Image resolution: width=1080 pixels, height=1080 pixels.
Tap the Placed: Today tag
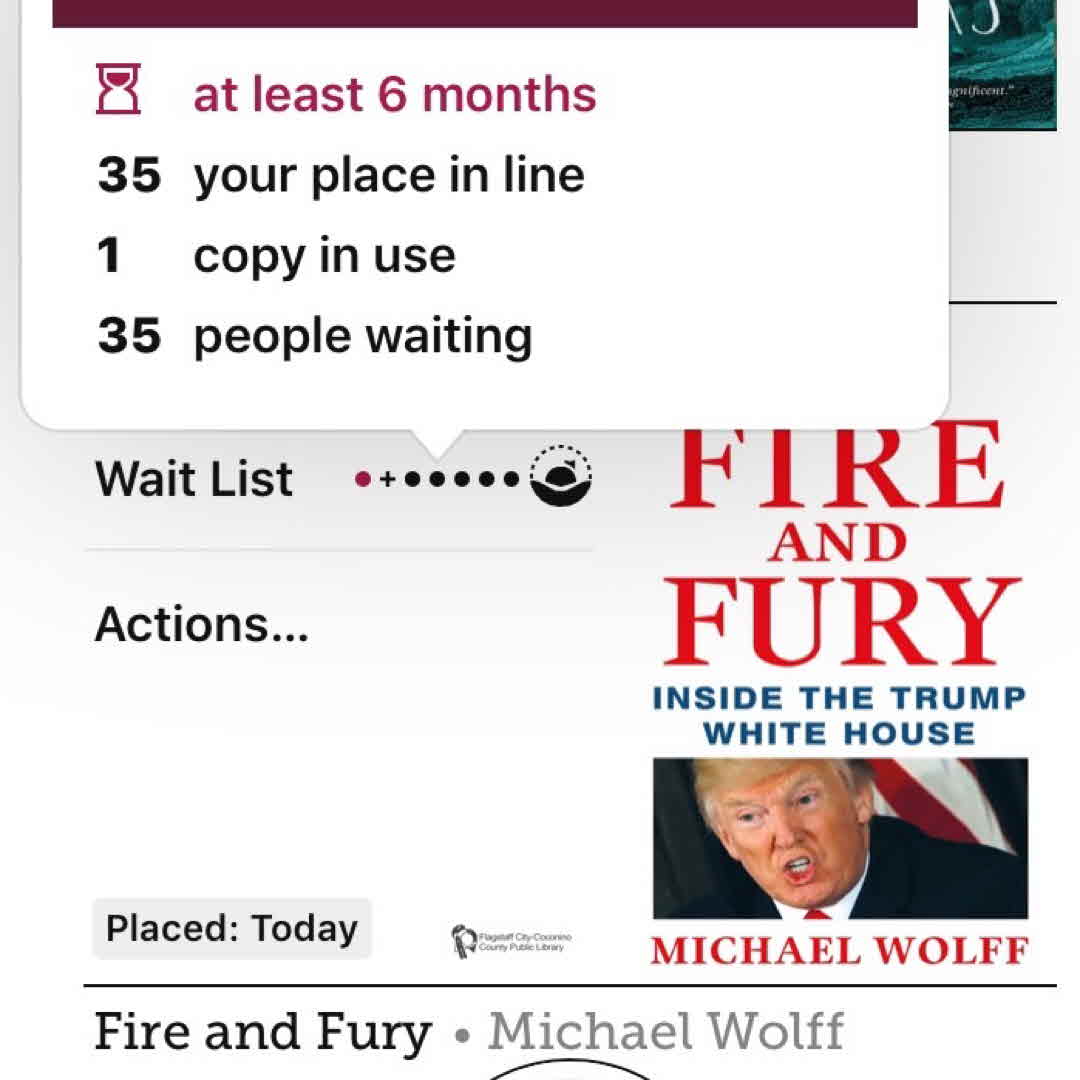(231, 929)
